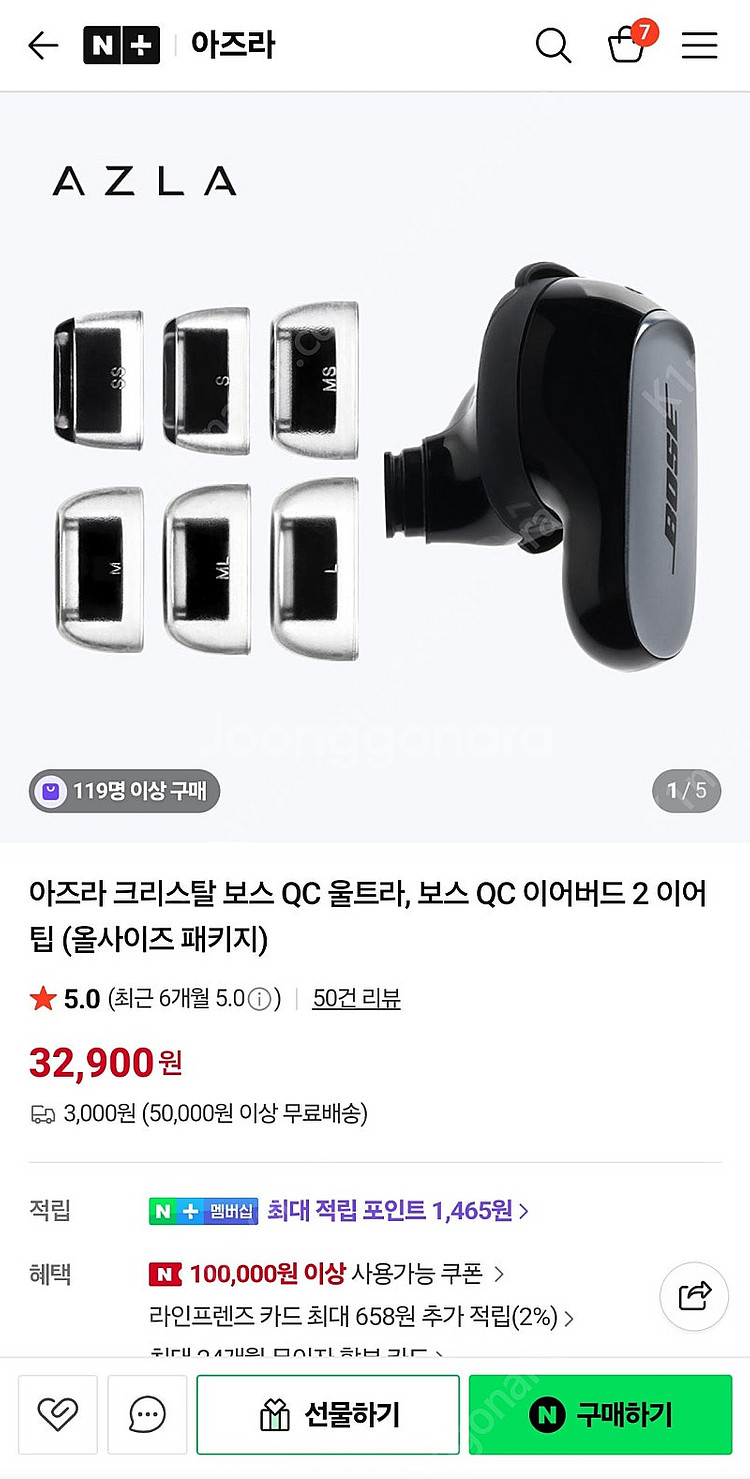Open the hamburger menu
Image resolution: width=750 pixels, height=1479 pixels.
pyautogui.click(x=699, y=46)
